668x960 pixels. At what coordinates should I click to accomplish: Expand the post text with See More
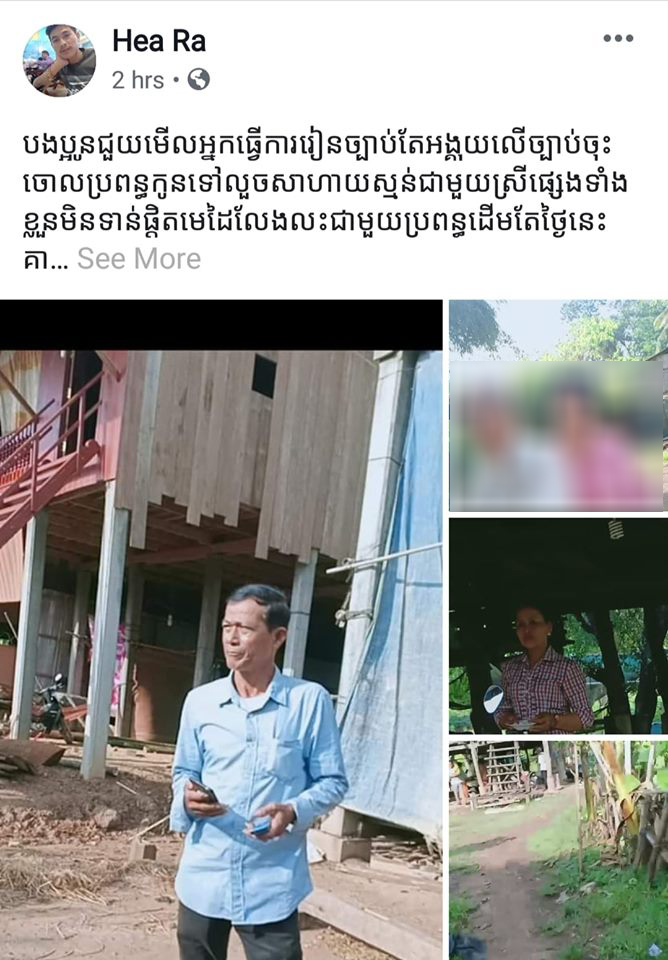tap(139, 259)
